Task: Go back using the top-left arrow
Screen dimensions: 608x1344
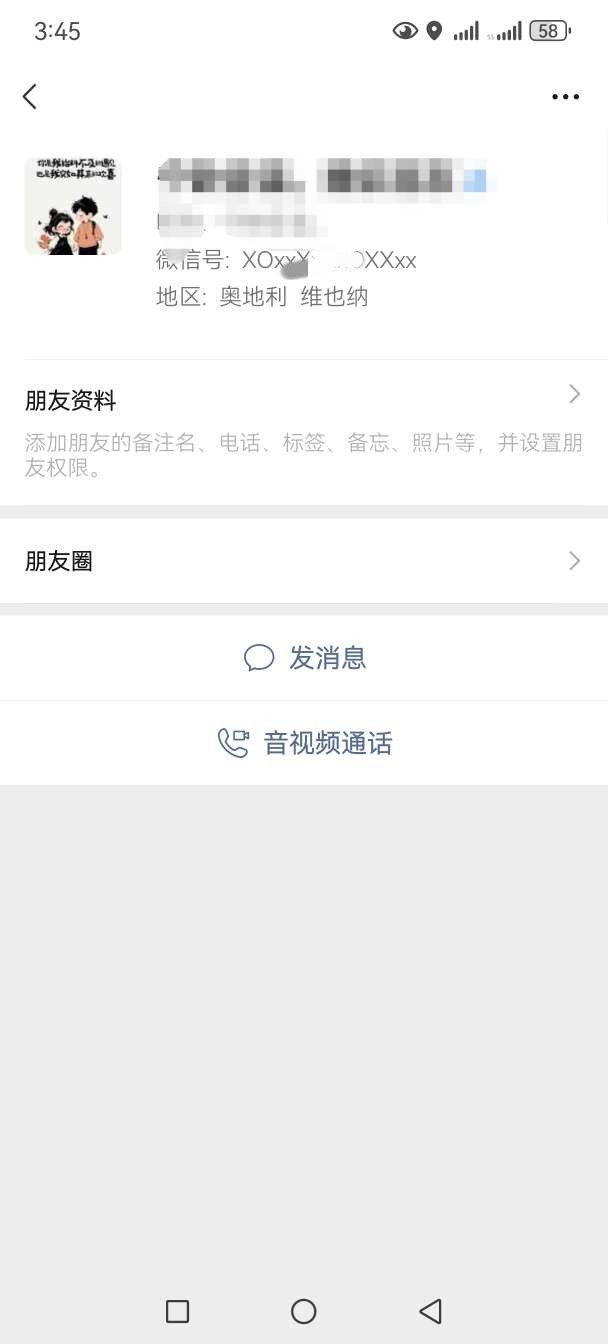Action: [x=30, y=96]
